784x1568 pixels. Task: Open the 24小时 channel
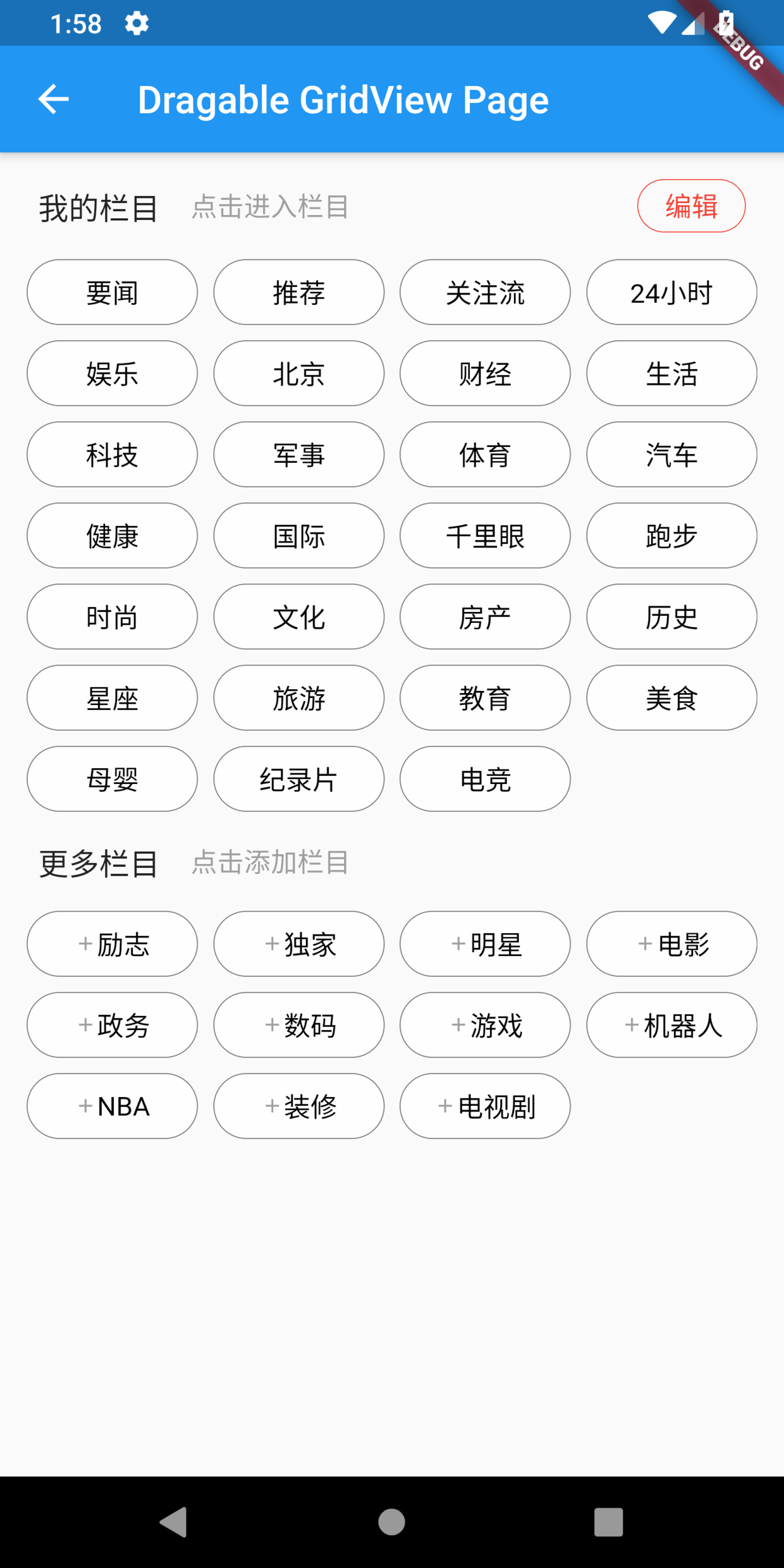tap(671, 293)
